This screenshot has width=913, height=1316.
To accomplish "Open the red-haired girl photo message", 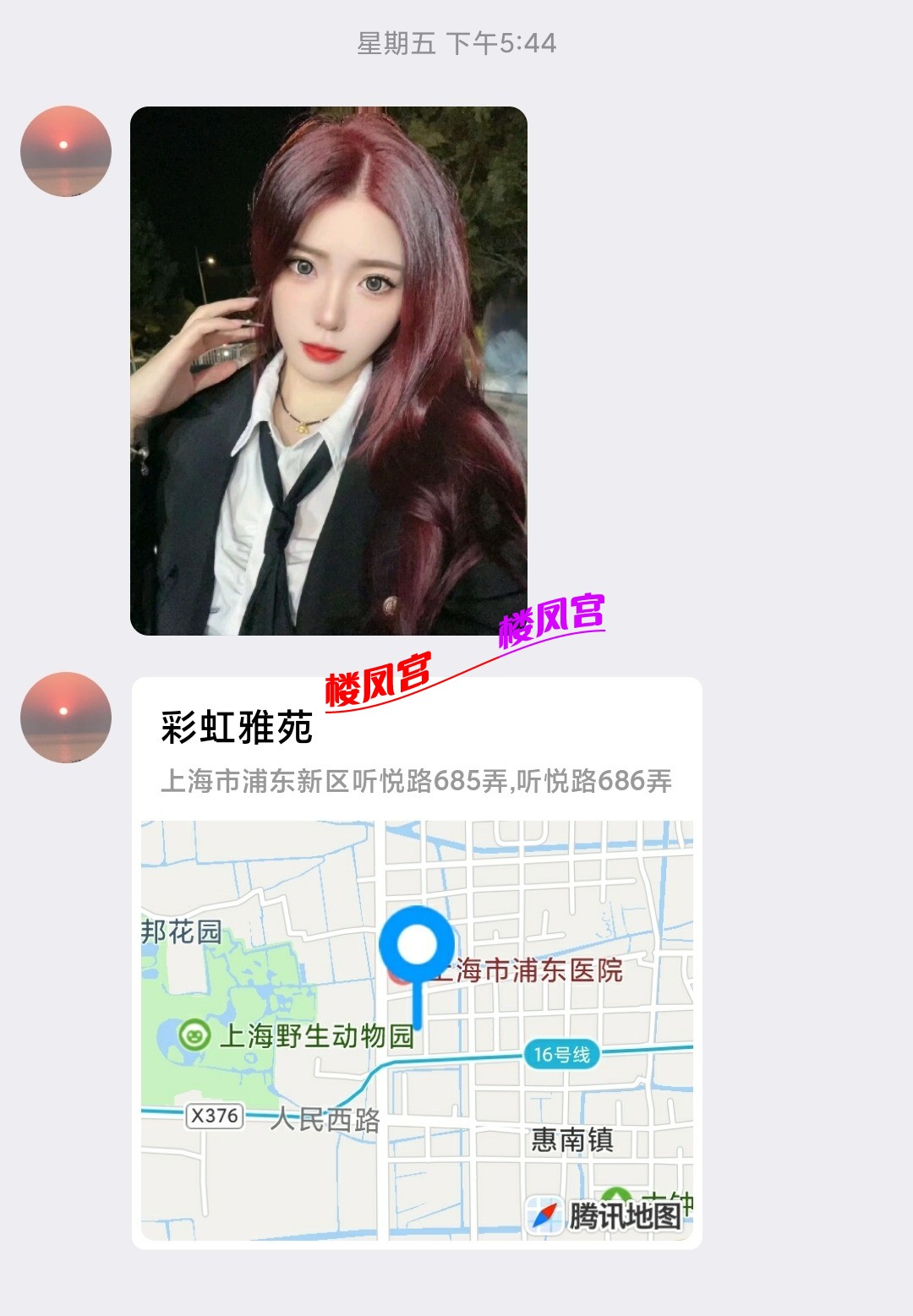I will pos(328,370).
